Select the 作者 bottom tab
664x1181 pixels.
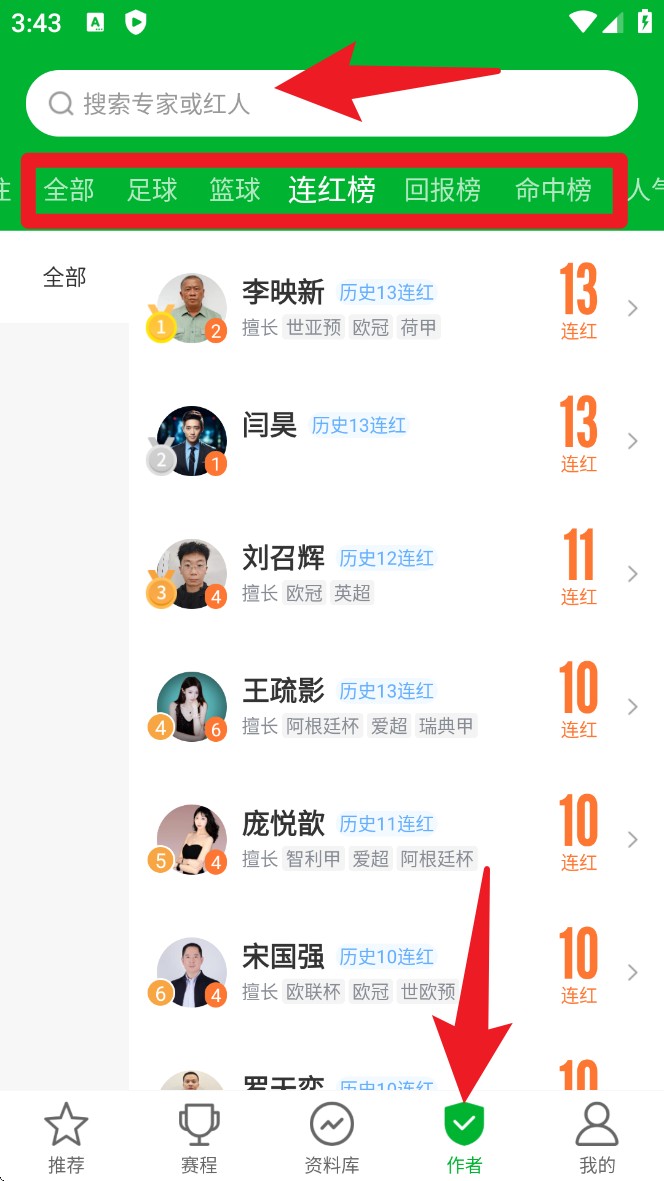tap(464, 1137)
